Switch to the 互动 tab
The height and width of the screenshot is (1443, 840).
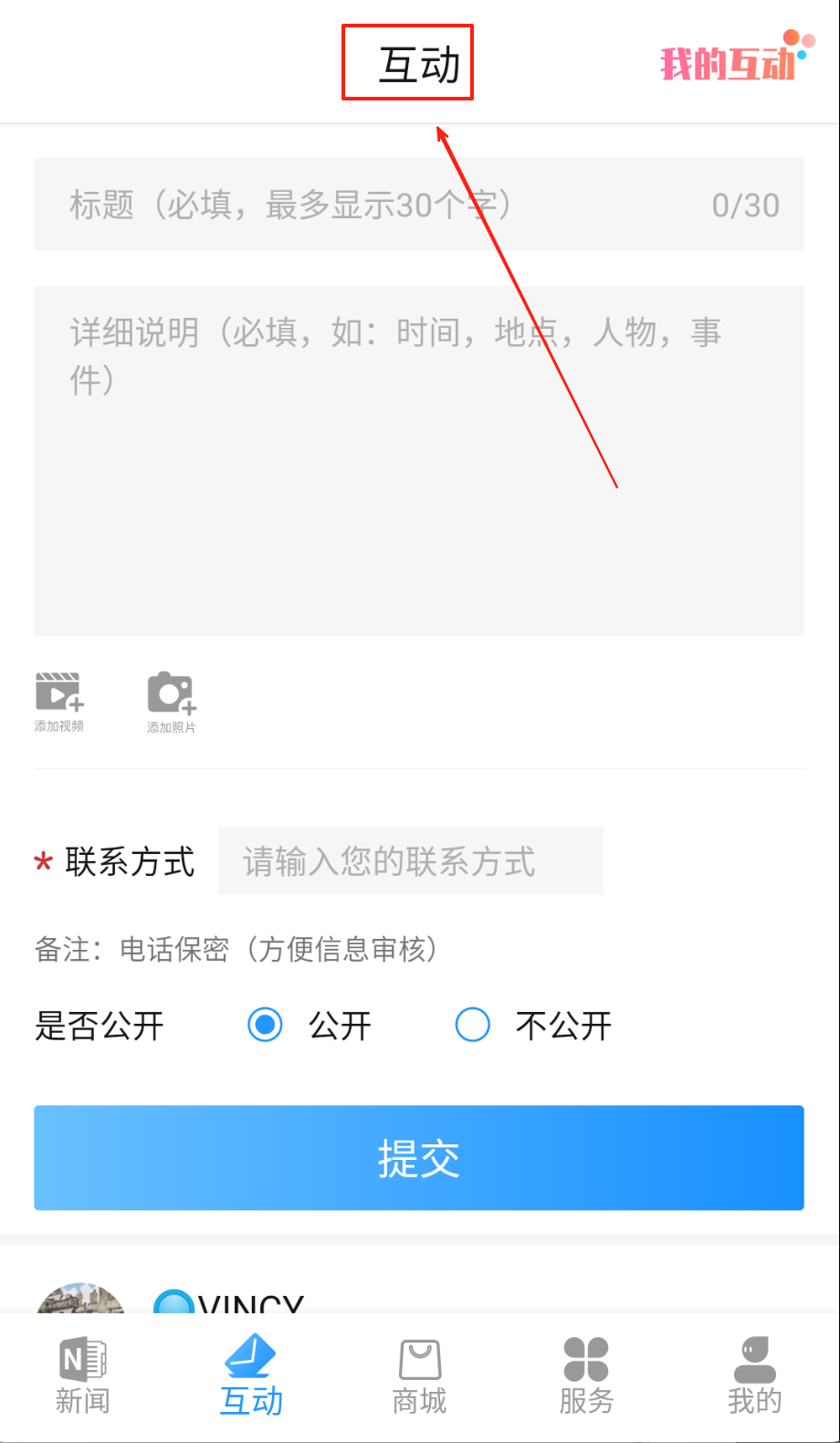(251, 1376)
